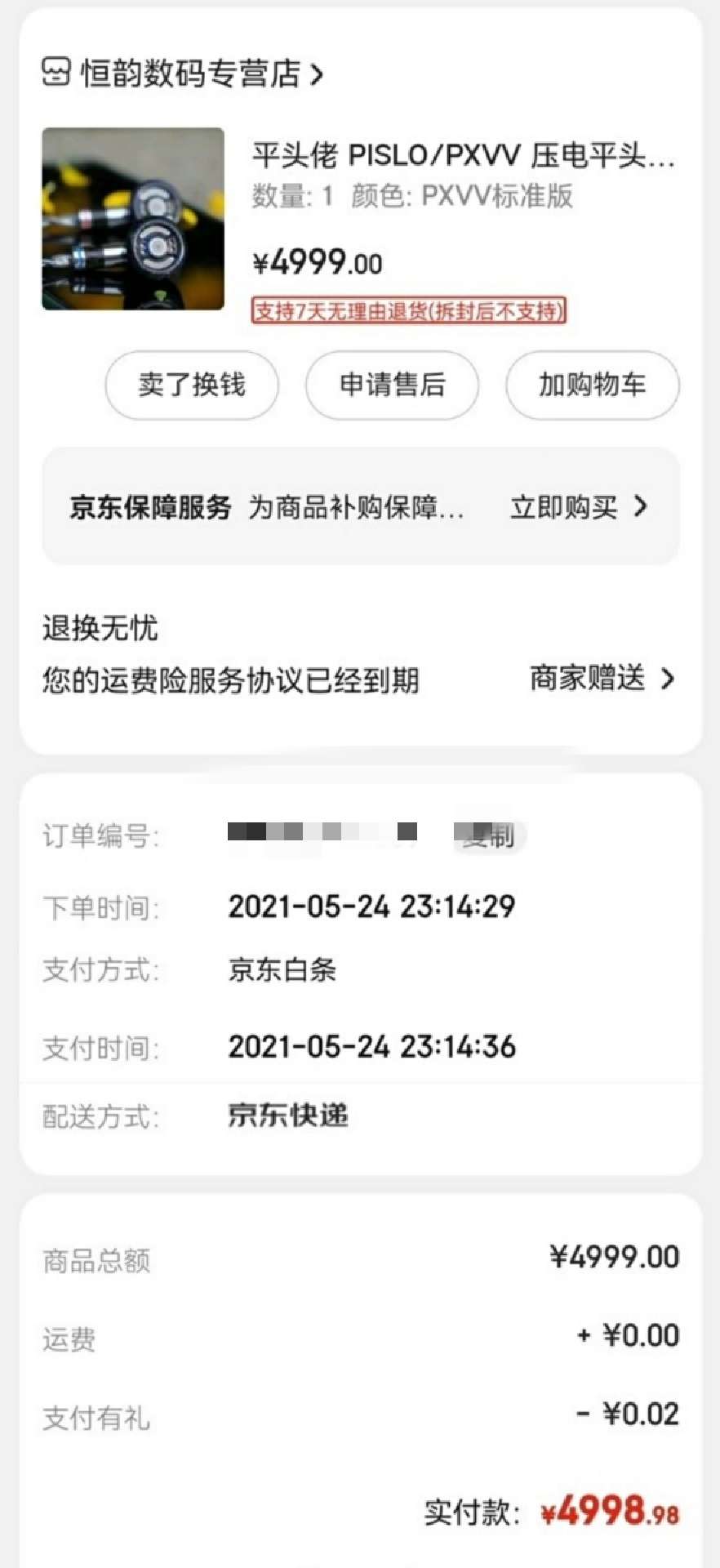Request after-sales via 申请售后
This screenshot has height=1568, width=720.
392,385
